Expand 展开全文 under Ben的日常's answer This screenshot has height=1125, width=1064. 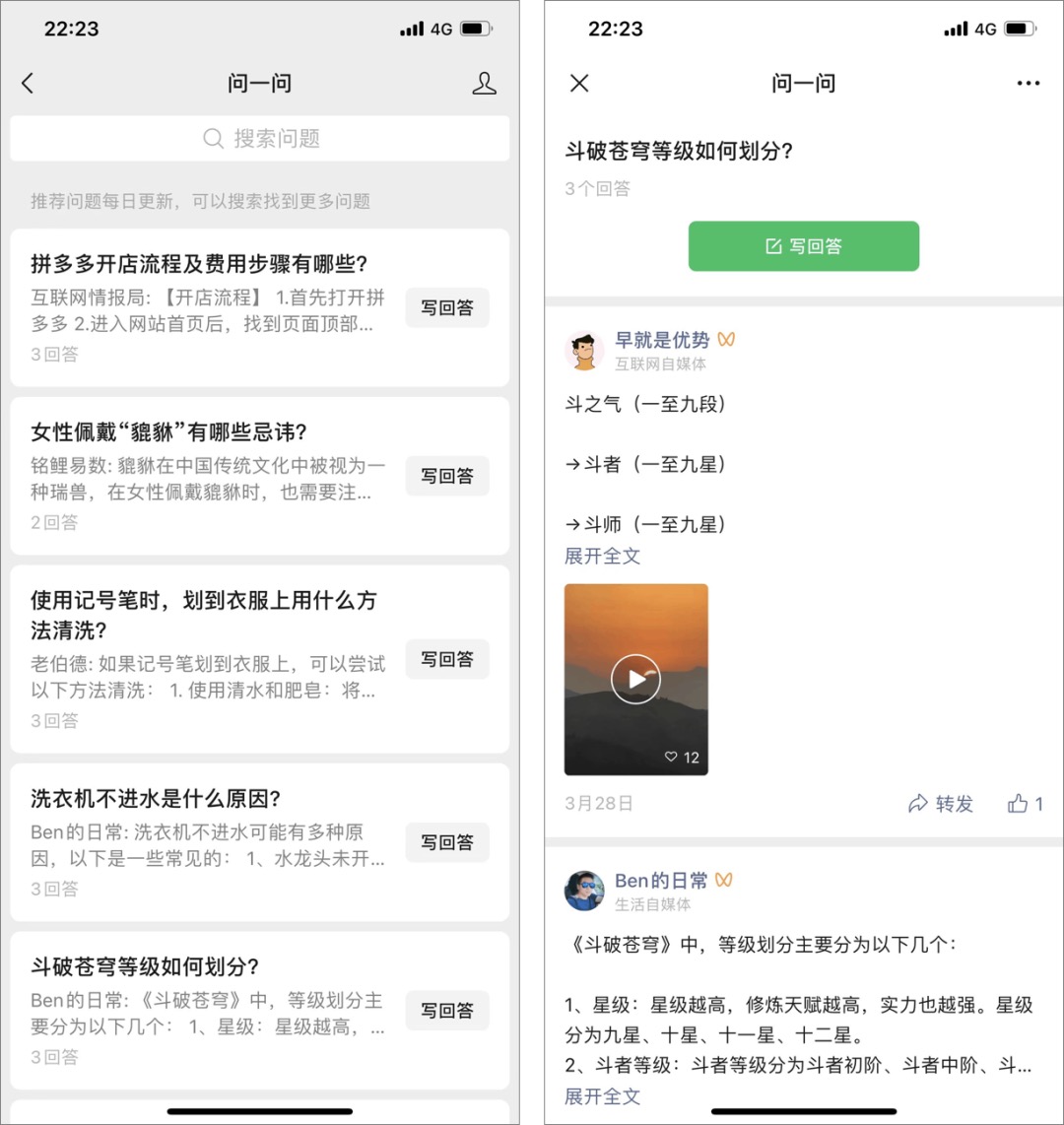click(x=602, y=1095)
